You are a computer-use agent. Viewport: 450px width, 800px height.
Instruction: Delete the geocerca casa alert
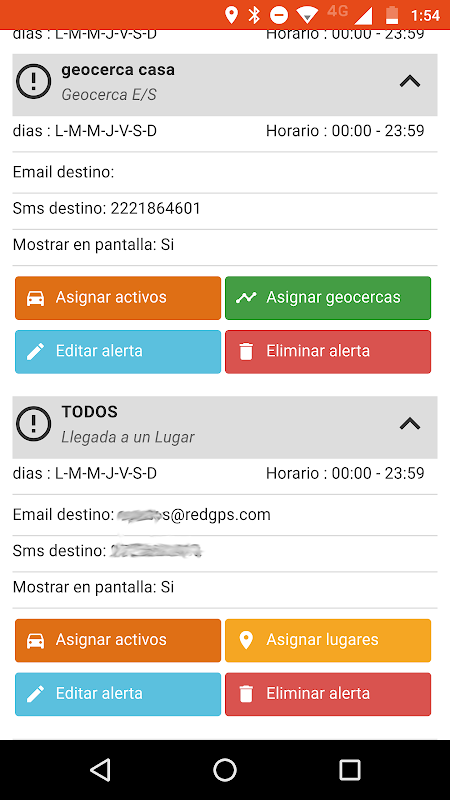point(328,352)
